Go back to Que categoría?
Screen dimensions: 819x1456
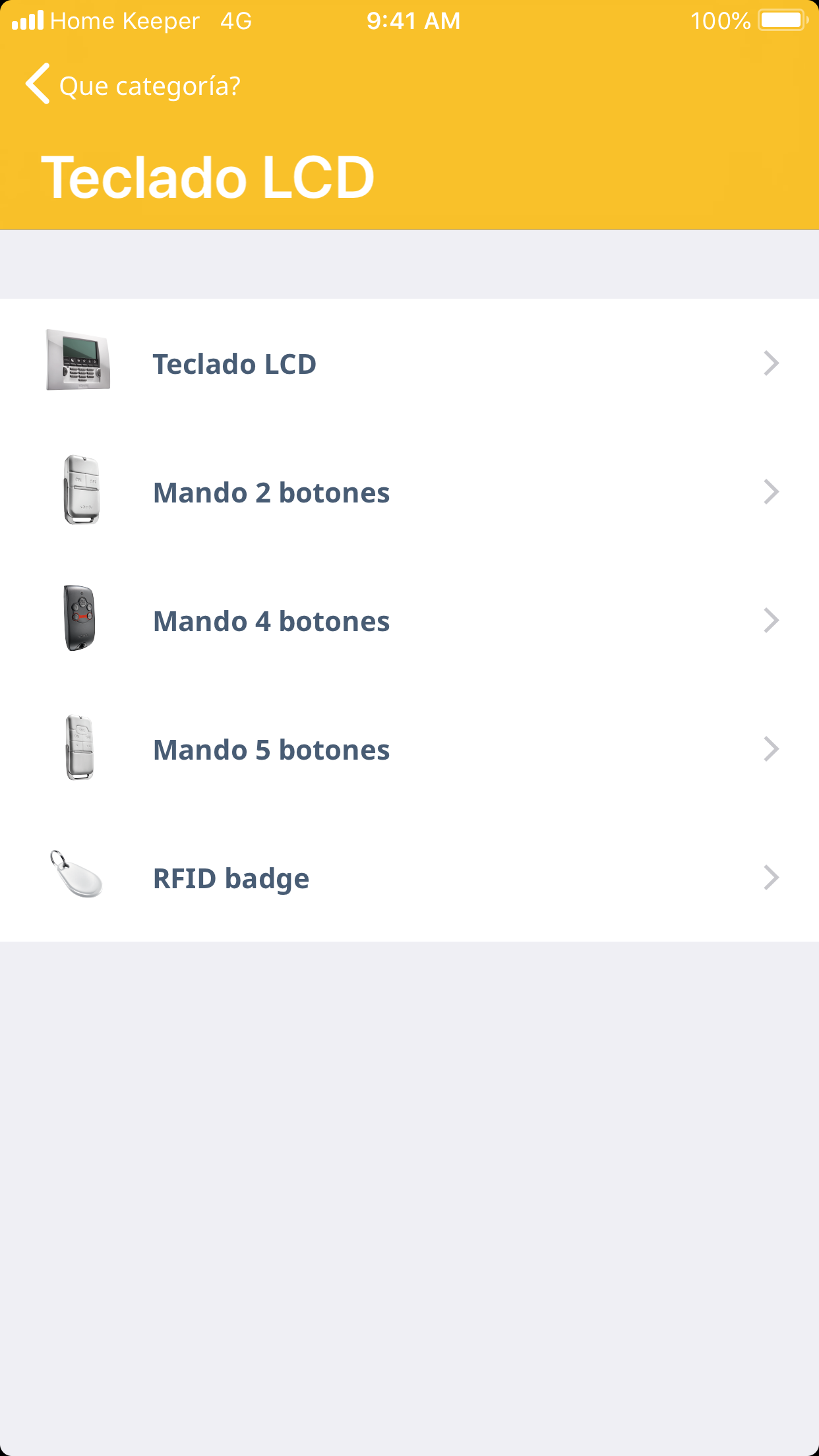pyautogui.click(x=132, y=86)
